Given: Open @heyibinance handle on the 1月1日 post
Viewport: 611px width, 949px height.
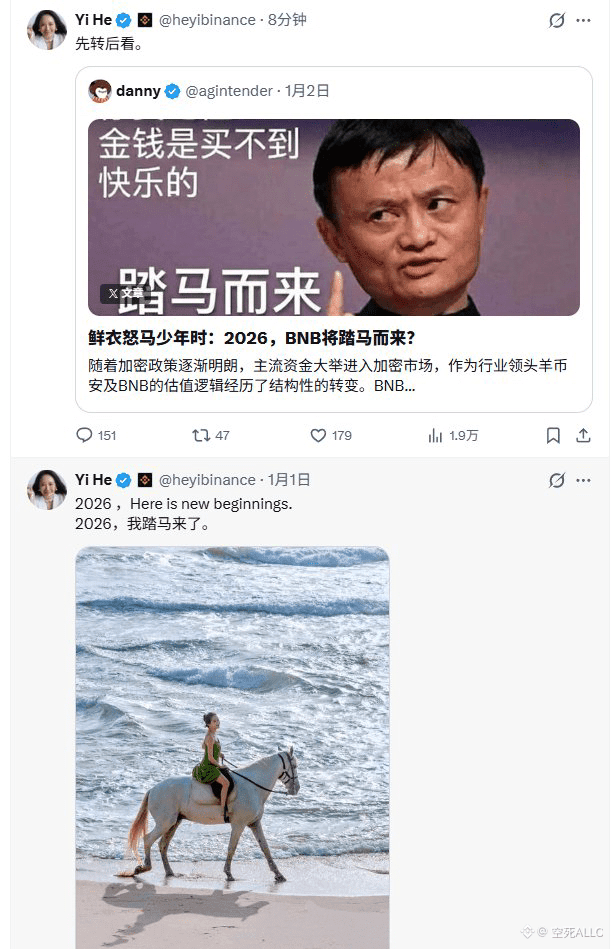Looking at the screenshot, I should coord(207,480).
